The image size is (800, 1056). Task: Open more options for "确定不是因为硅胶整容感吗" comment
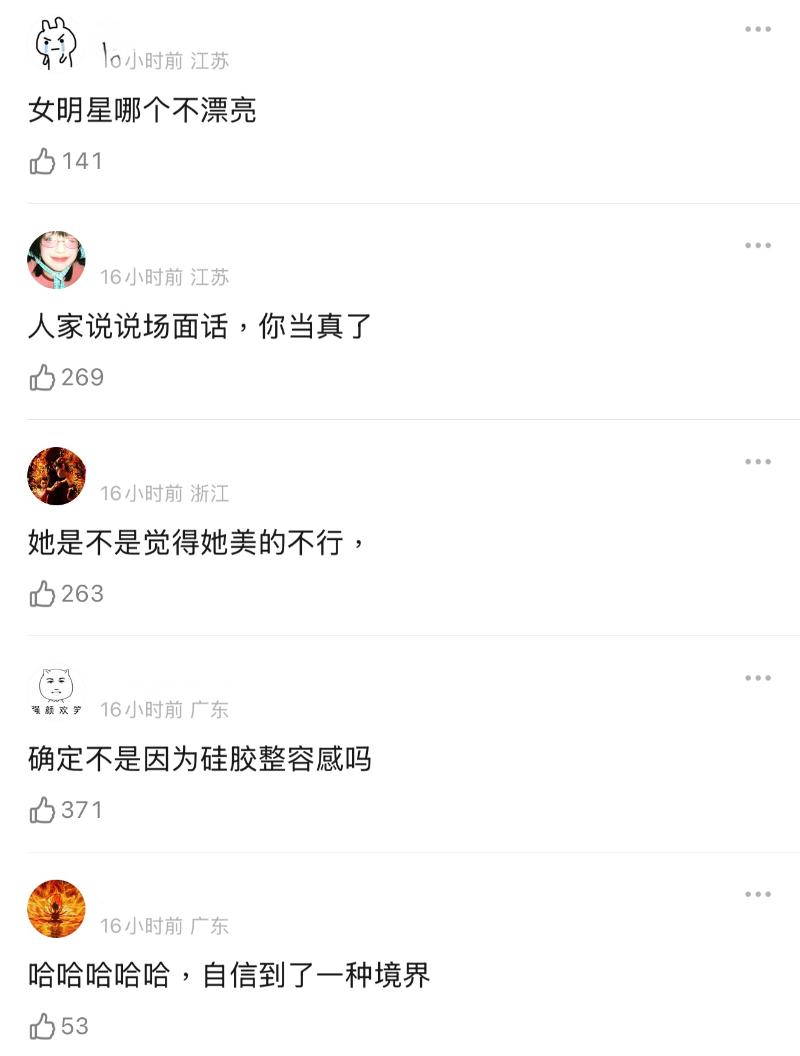(x=758, y=678)
